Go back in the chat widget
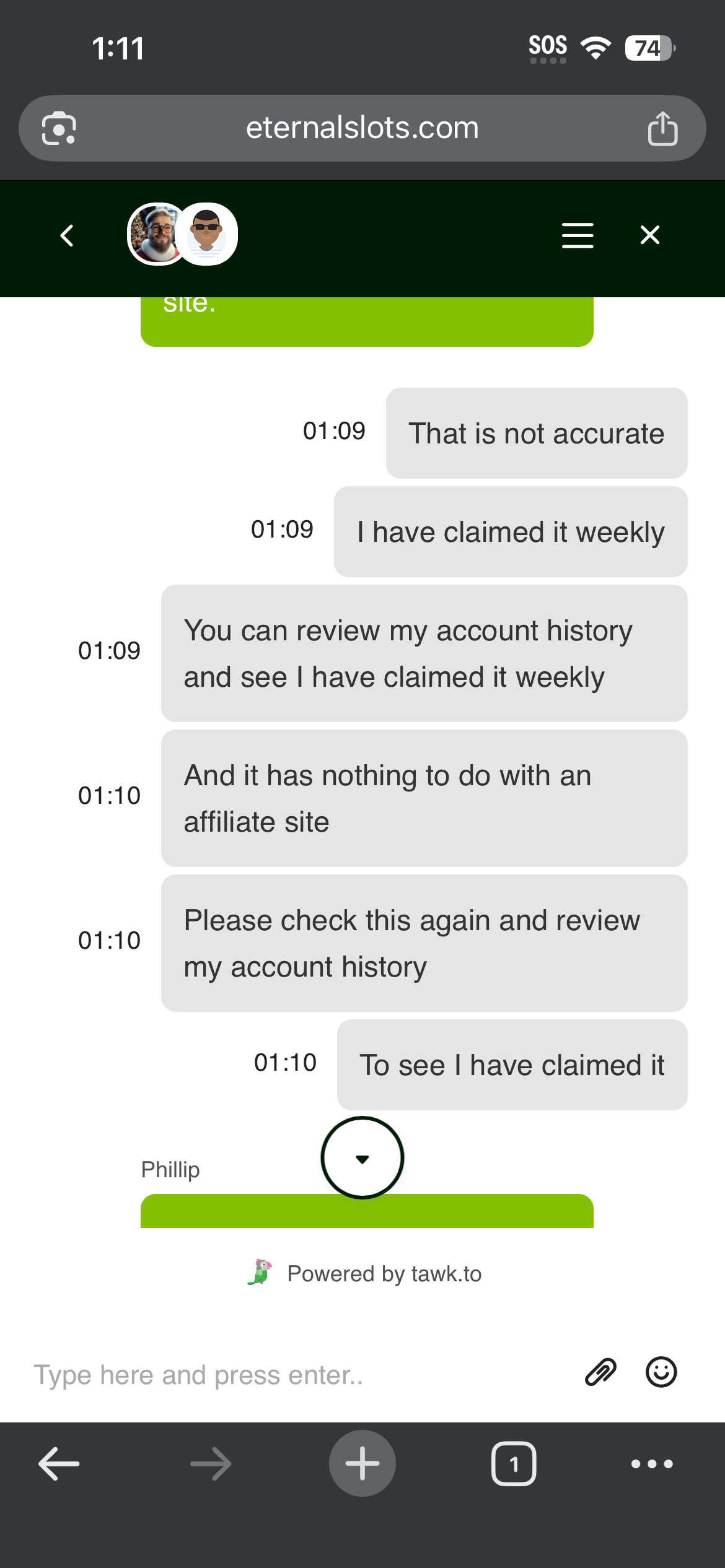The width and height of the screenshot is (725, 1568). pos(67,235)
